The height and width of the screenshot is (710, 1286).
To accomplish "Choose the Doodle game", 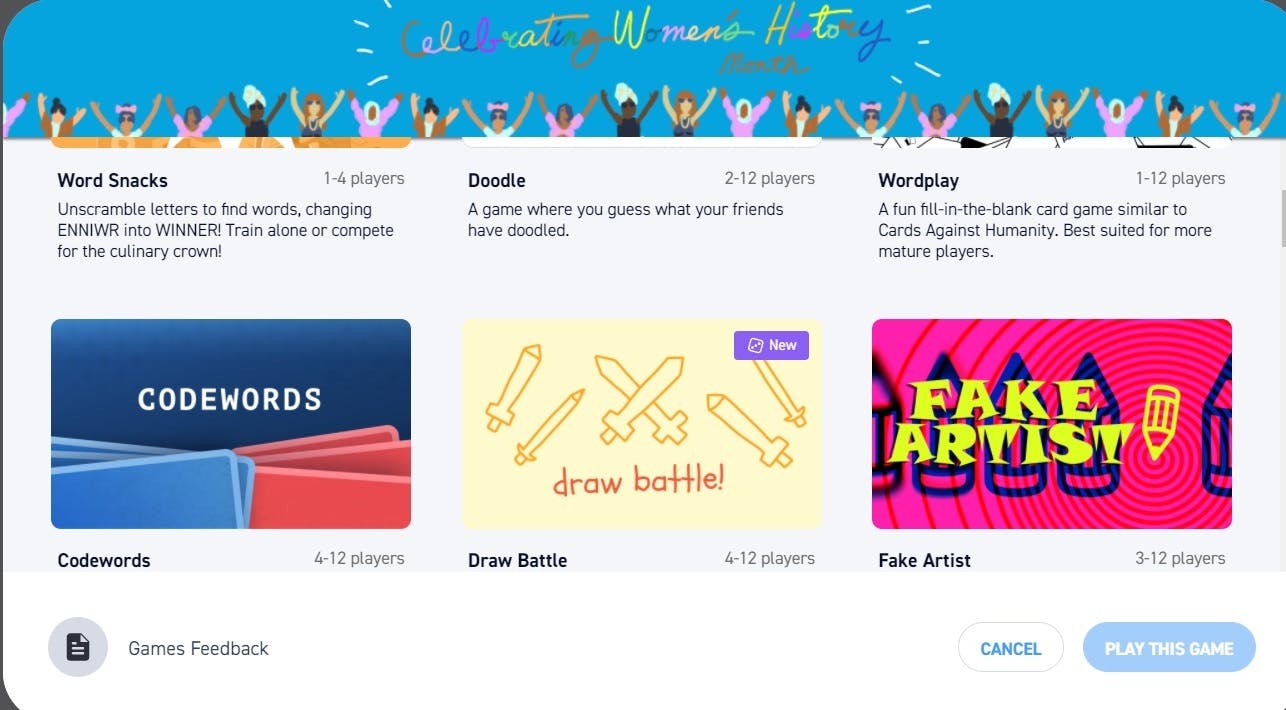I will 497,181.
